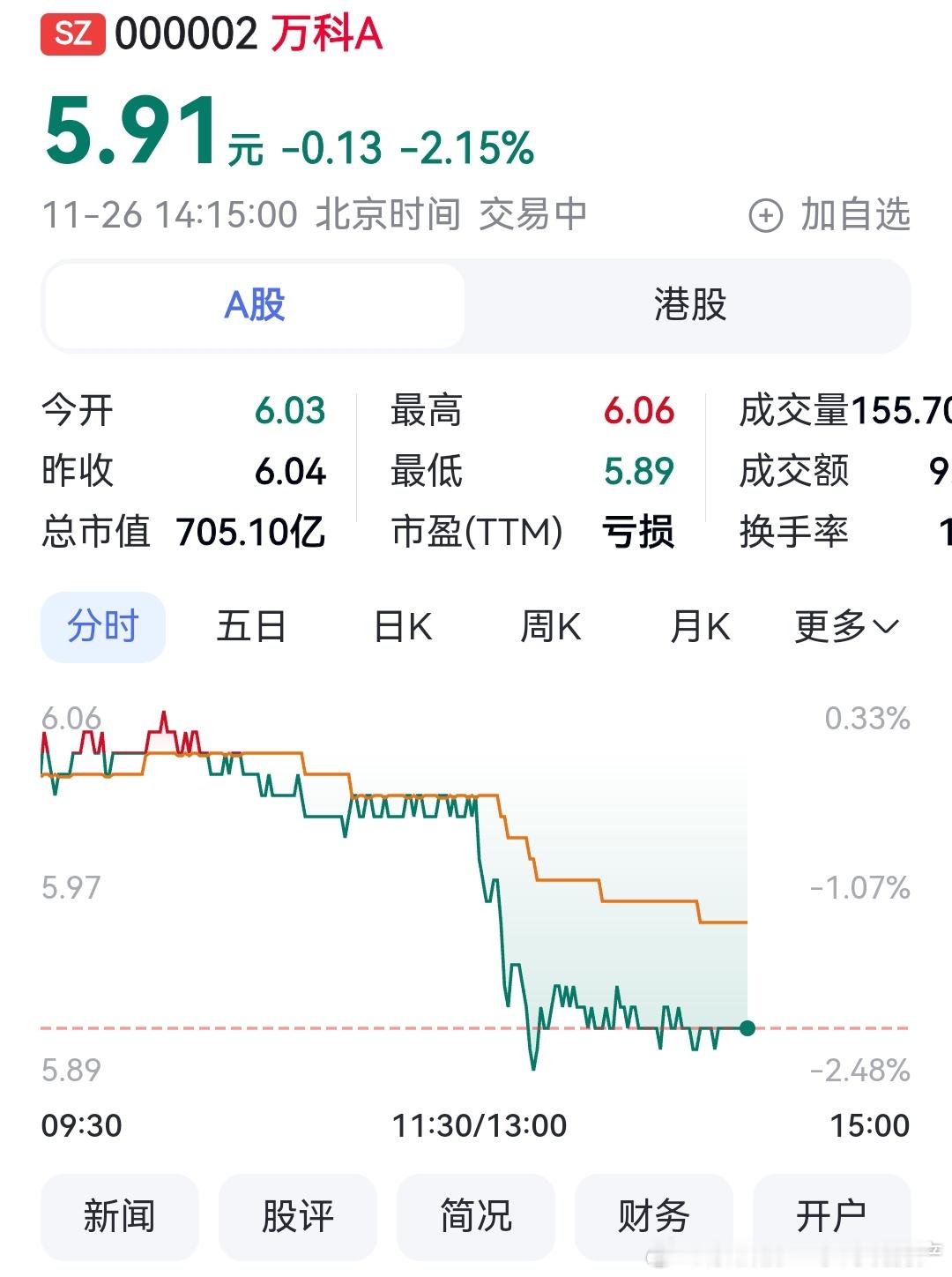The image size is (952, 1277).
Task: Open the 股评 stock commentary section
Action: click(298, 1216)
